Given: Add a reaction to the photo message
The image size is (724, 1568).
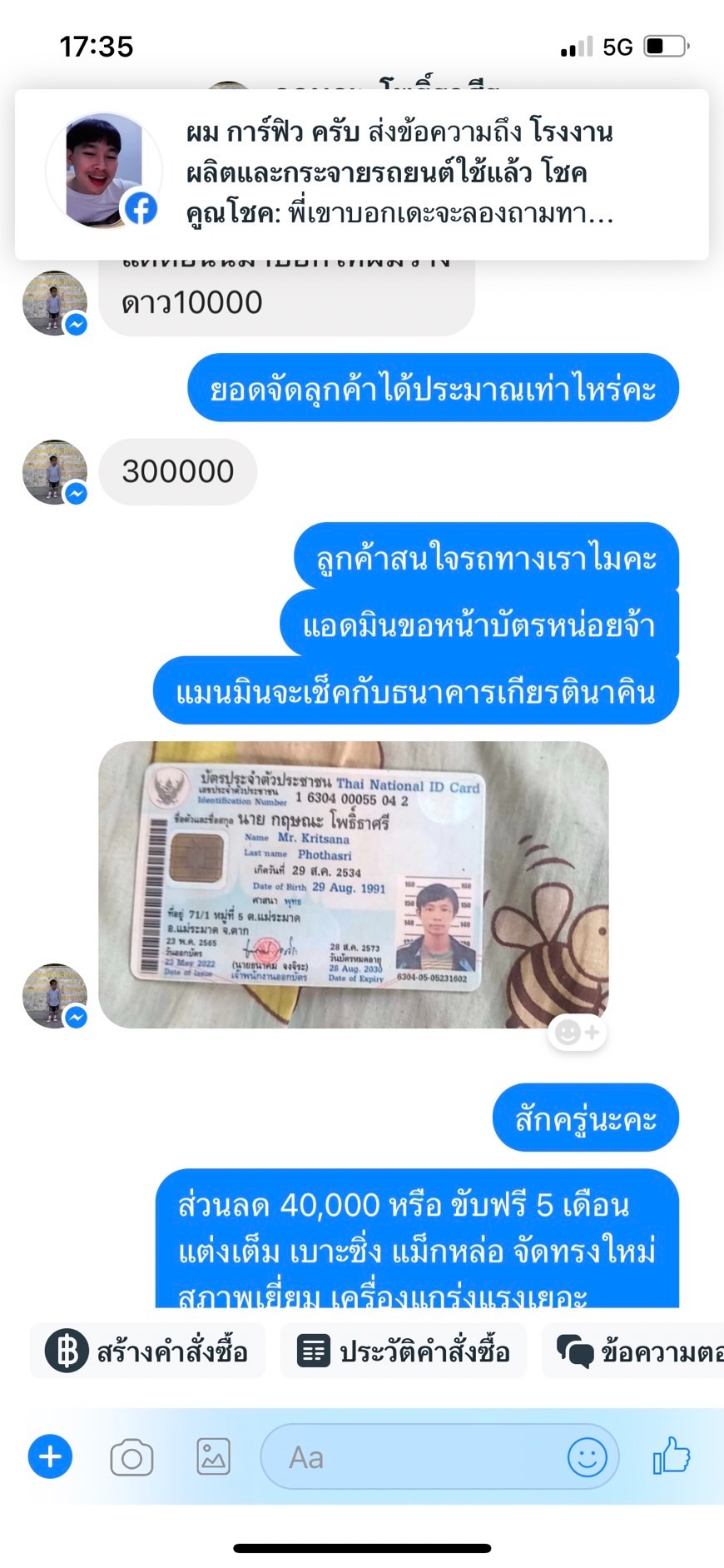Looking at the screenshot, I should (x=577, y=1033).
